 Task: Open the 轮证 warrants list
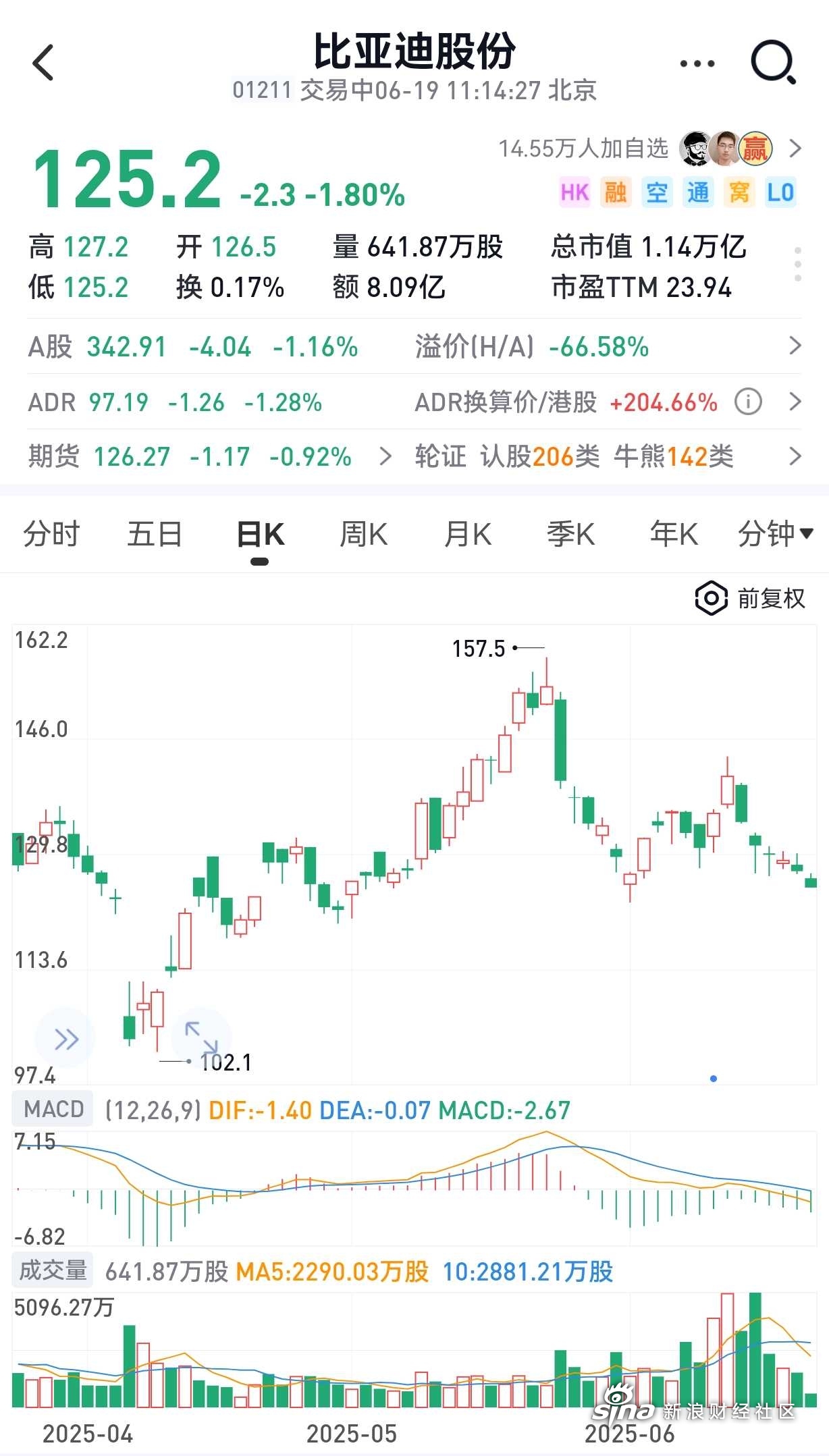(x=608, y=457)
